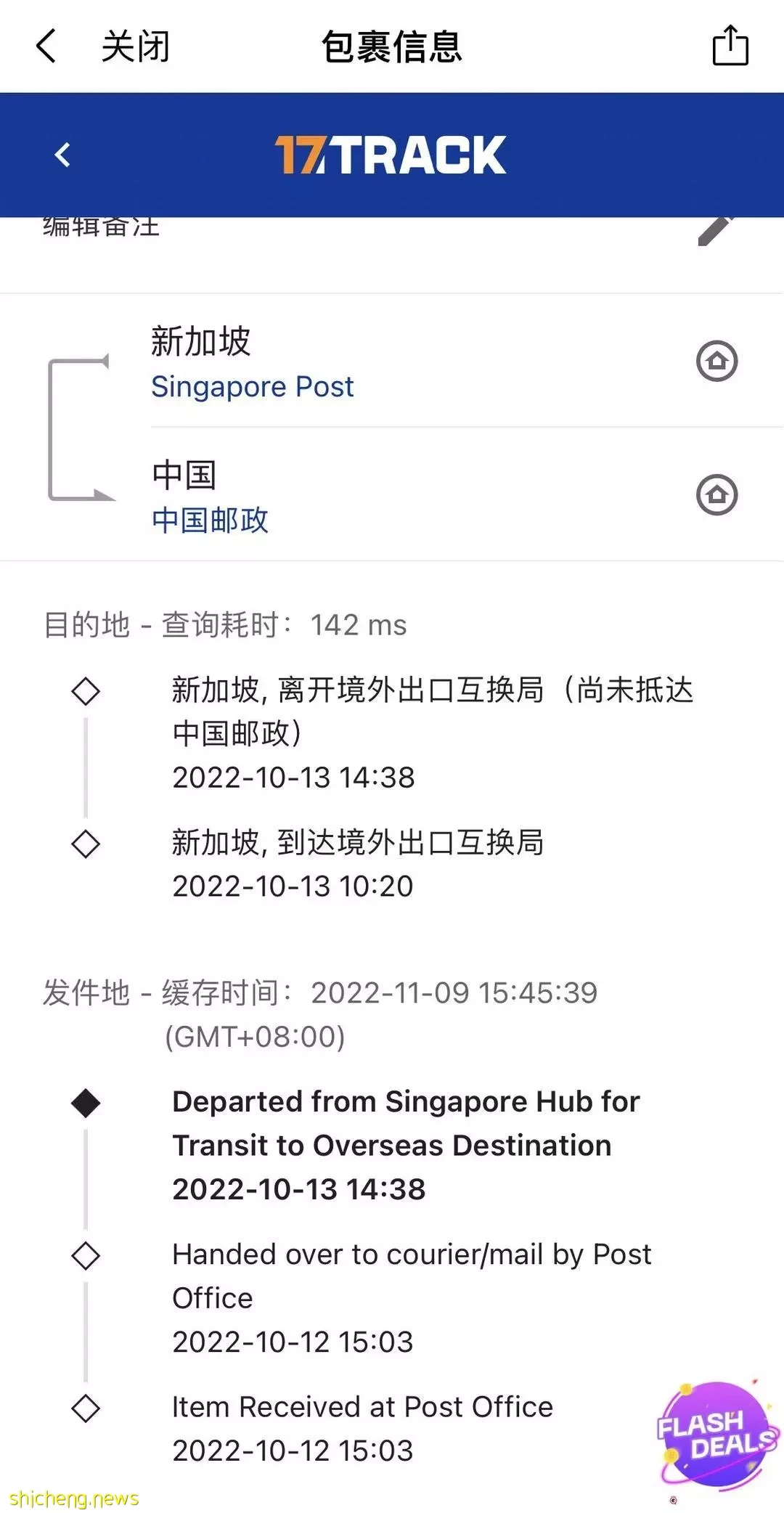
Task: Tap 关闭 to close the page
Action: click(136, 46)
